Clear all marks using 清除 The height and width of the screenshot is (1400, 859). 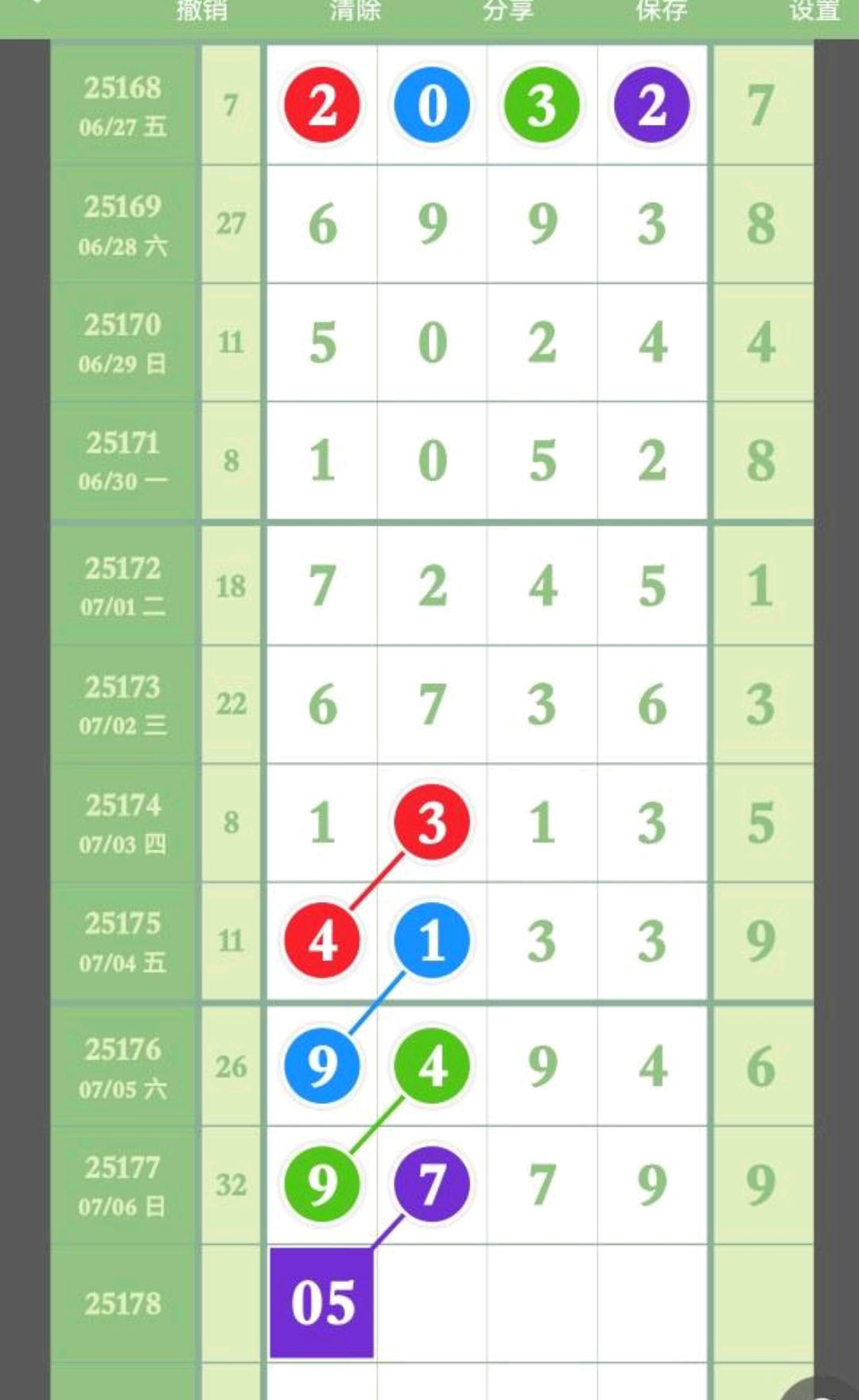click(356, 10)
